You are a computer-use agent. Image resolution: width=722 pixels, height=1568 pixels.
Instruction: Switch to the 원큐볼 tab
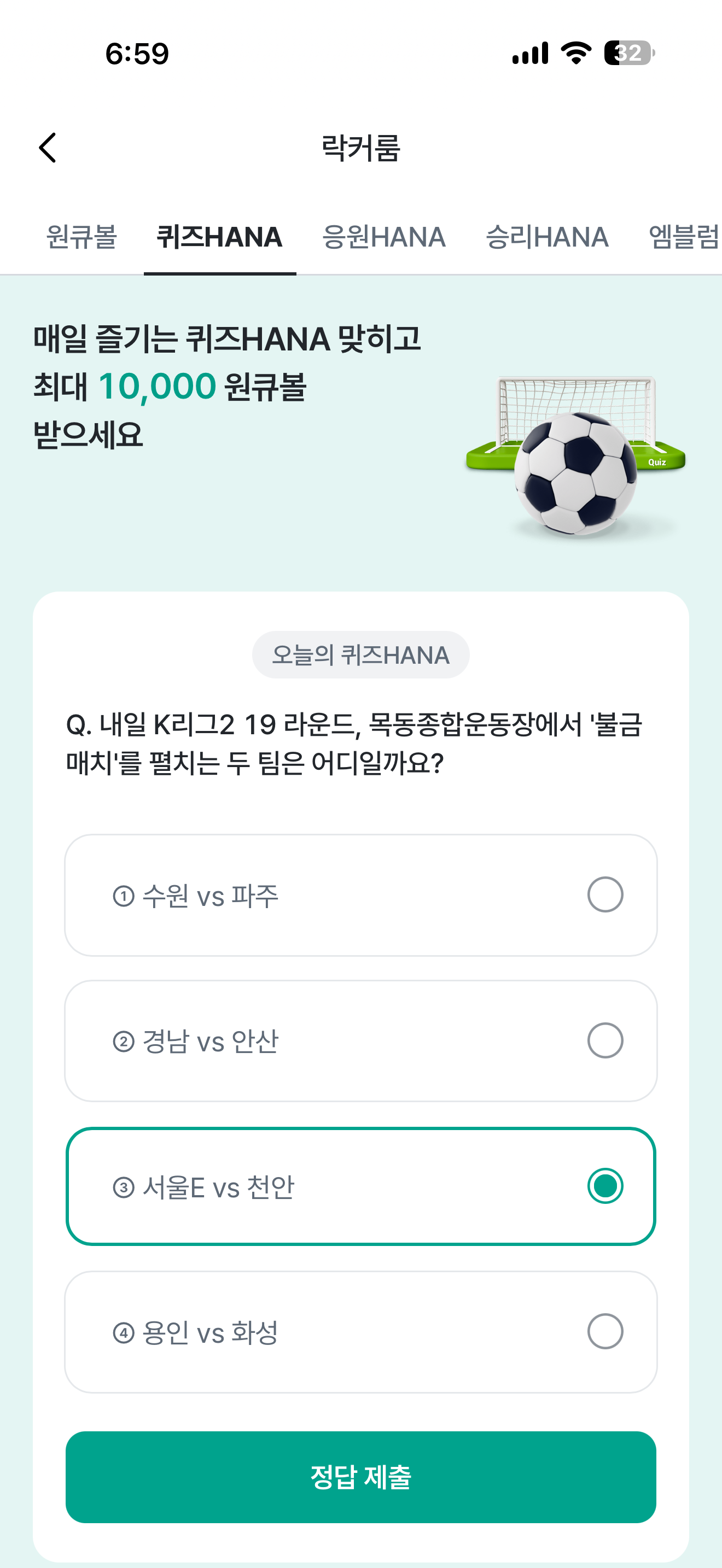pos(81,237)
